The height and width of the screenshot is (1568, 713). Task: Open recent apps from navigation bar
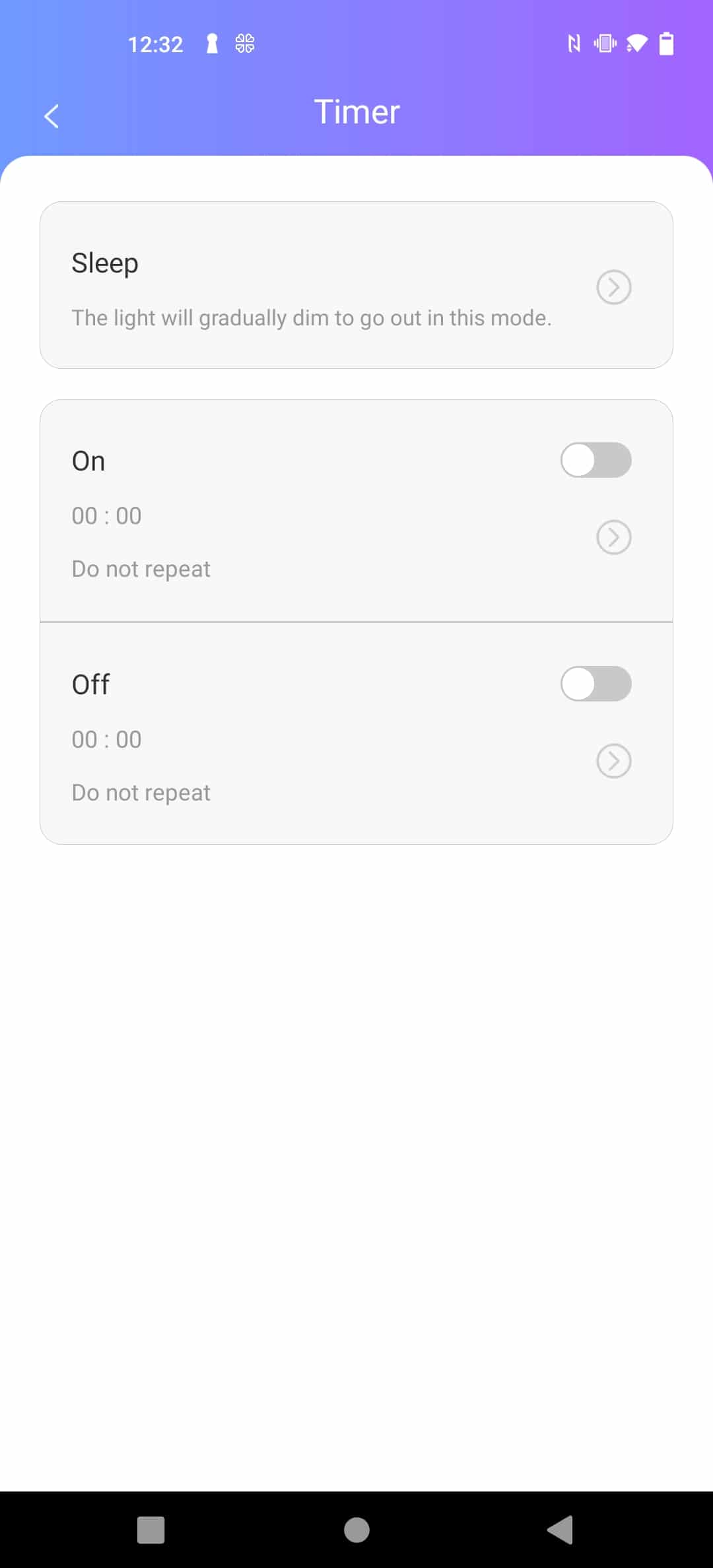[151, 1530]
